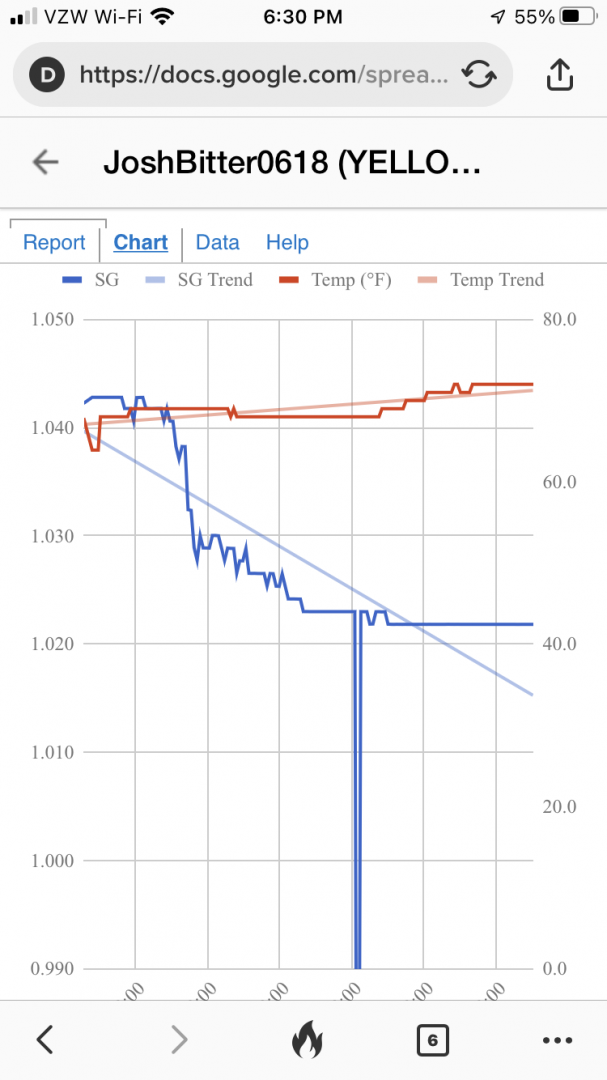The image size is (607, 1080).
Task: Reload the page
Action: (x=479, y=74)
